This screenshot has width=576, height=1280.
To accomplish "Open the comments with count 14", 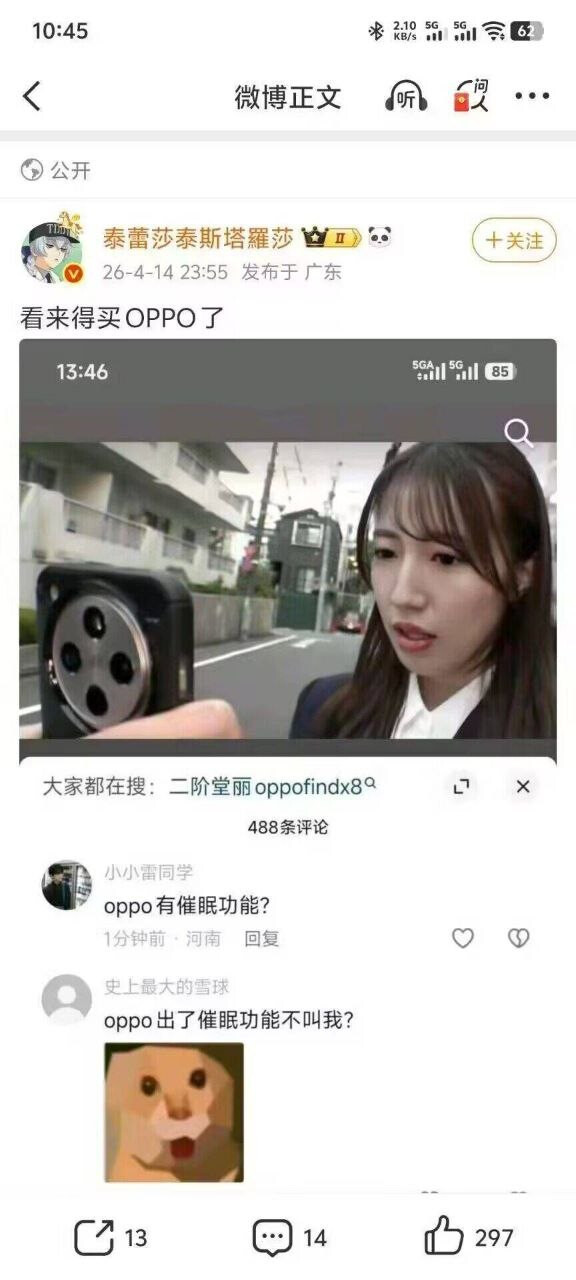I will click(290, 1238).
